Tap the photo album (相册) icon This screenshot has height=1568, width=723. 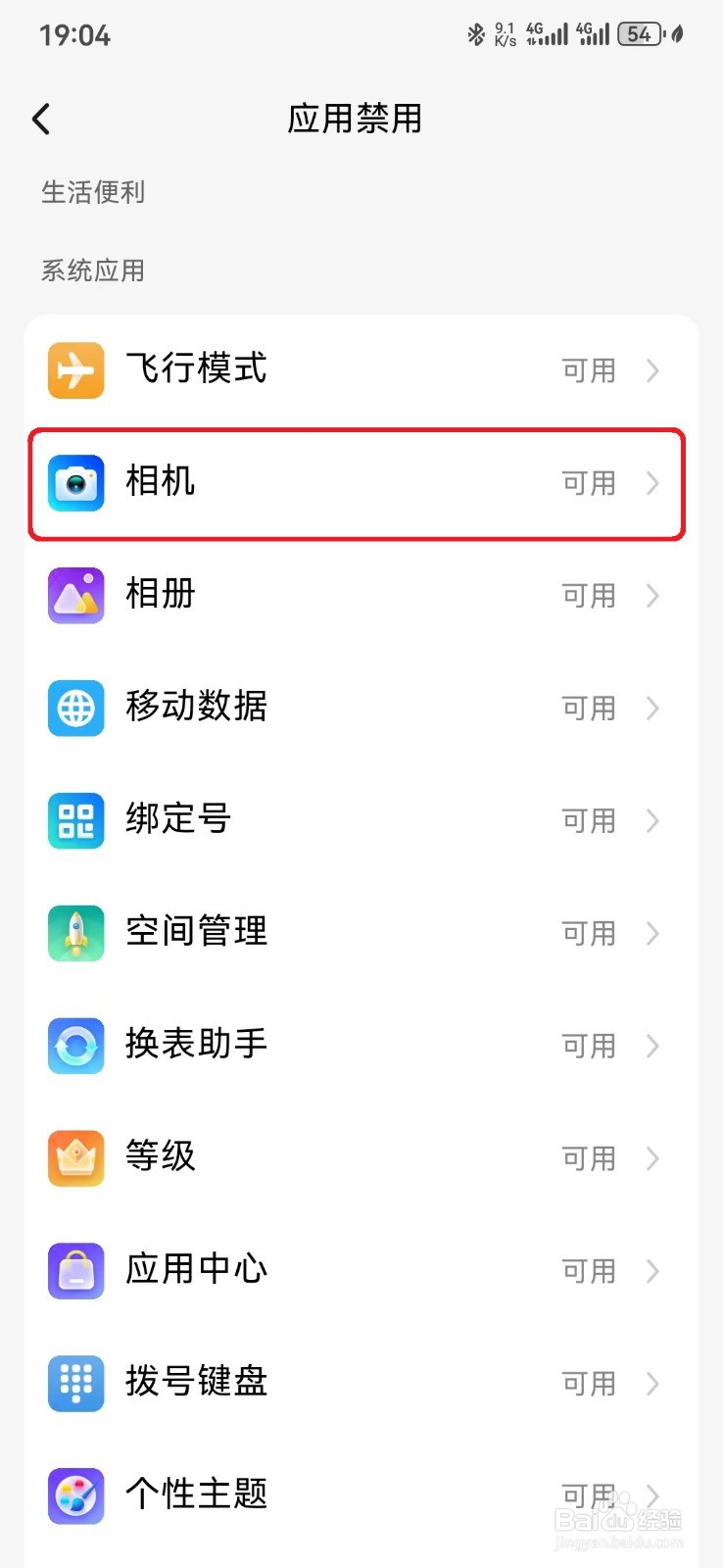point(75,595)
